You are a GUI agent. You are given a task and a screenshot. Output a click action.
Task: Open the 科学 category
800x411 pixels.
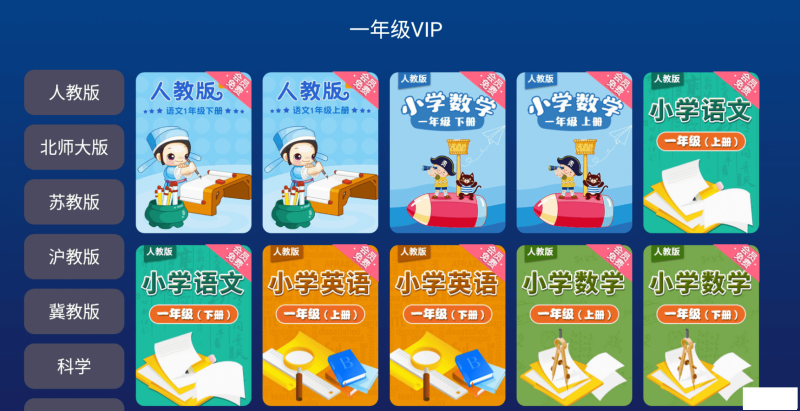(74, 366)
